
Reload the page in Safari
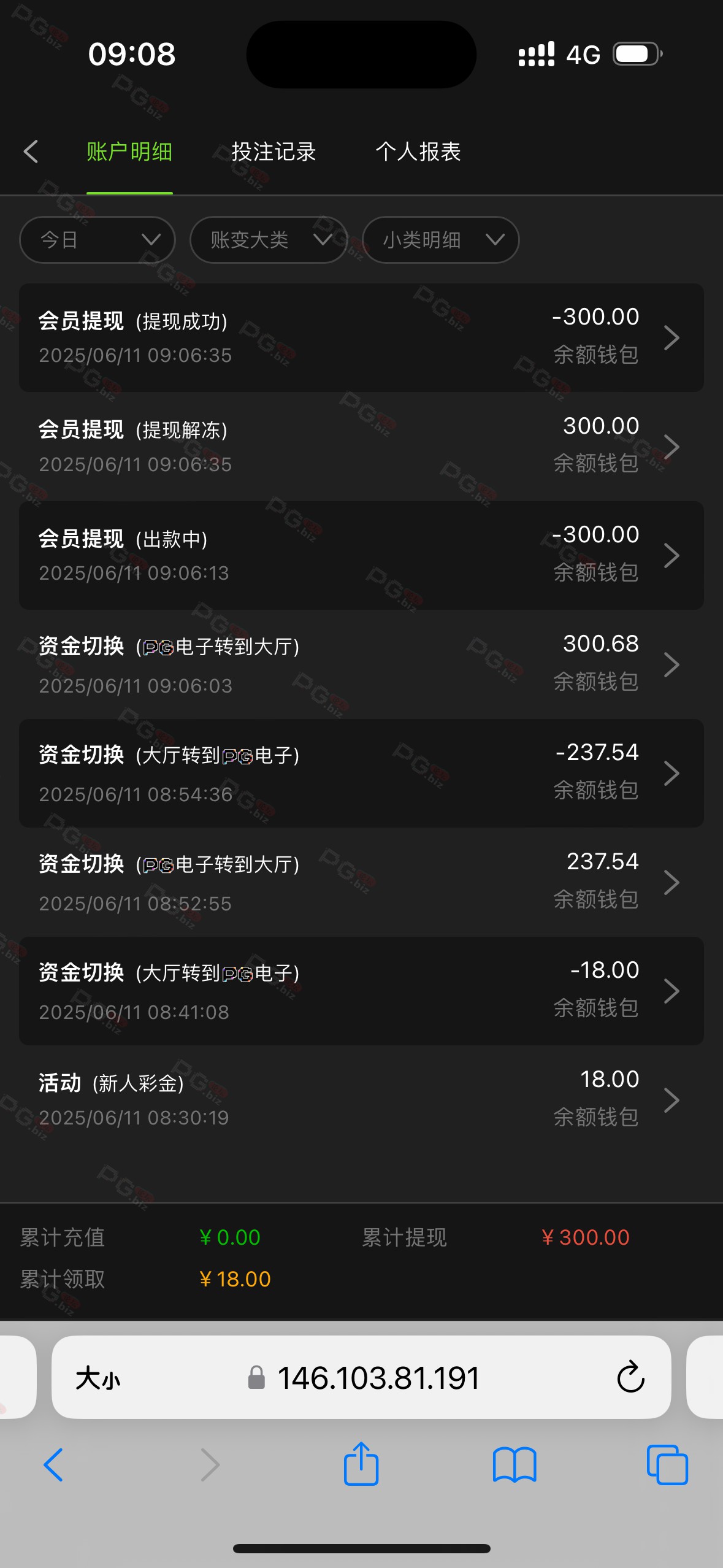pos(630,1378)
